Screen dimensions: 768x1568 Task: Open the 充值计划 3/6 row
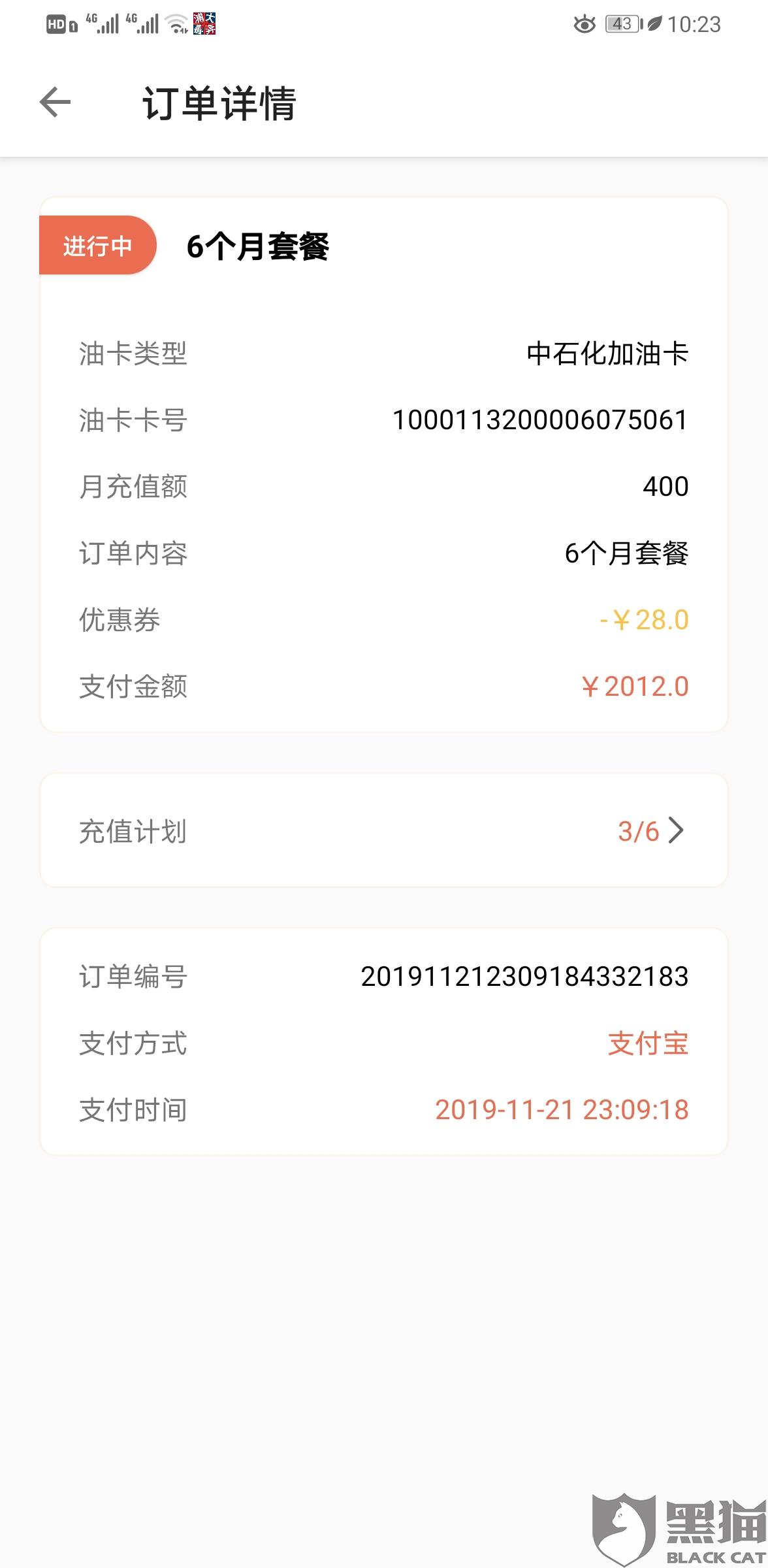coord(384,831)
